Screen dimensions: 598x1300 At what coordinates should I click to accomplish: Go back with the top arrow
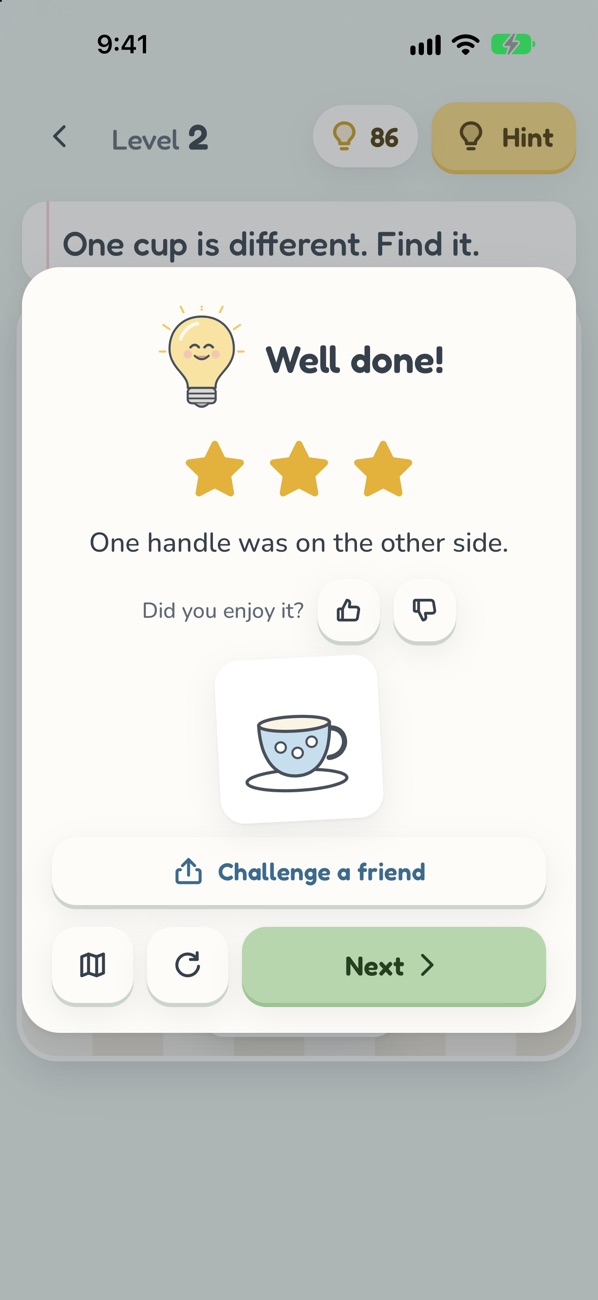click(60, 137)
